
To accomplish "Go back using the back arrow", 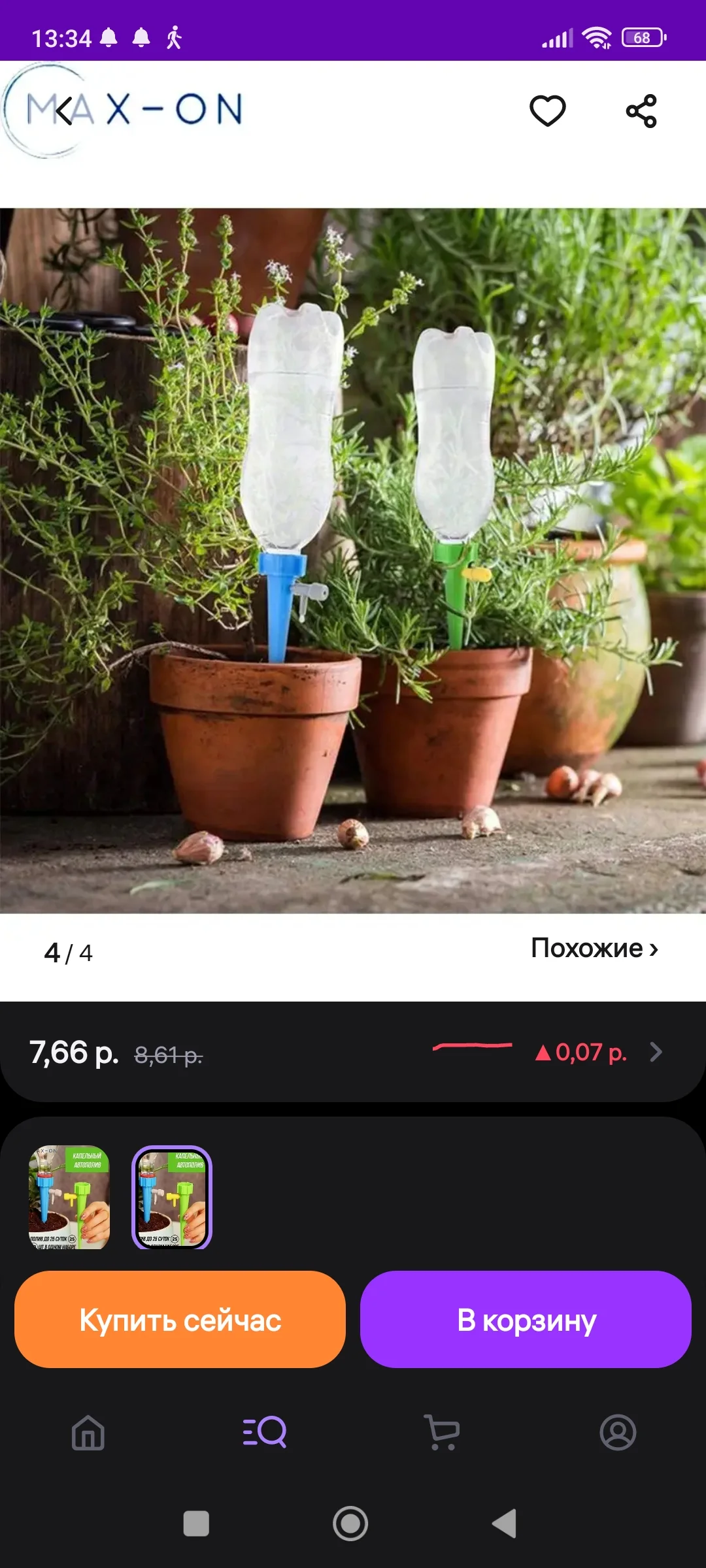I will click(x=63, y=110).
